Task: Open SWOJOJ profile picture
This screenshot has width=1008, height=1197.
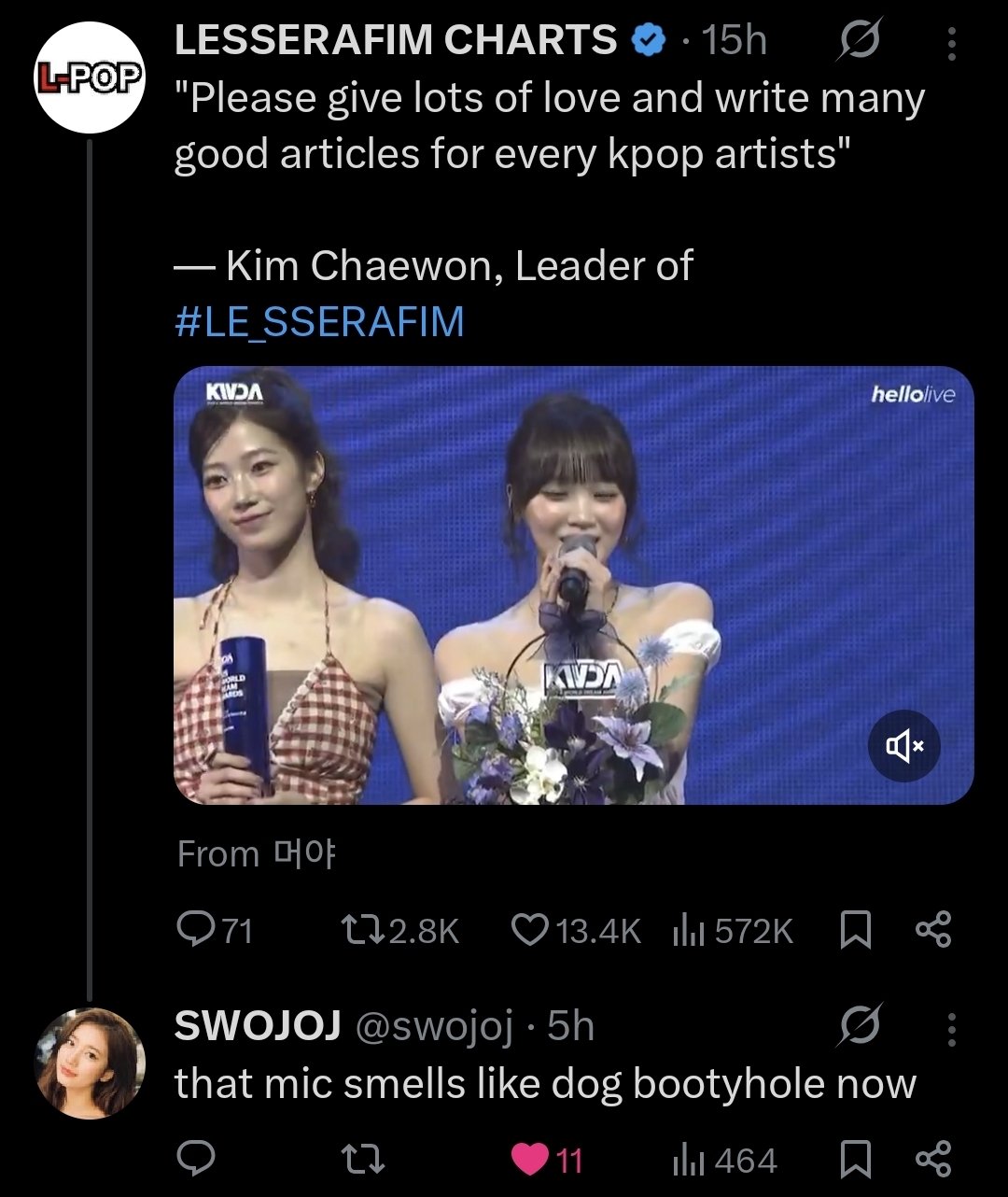Action: [90, 1063]
